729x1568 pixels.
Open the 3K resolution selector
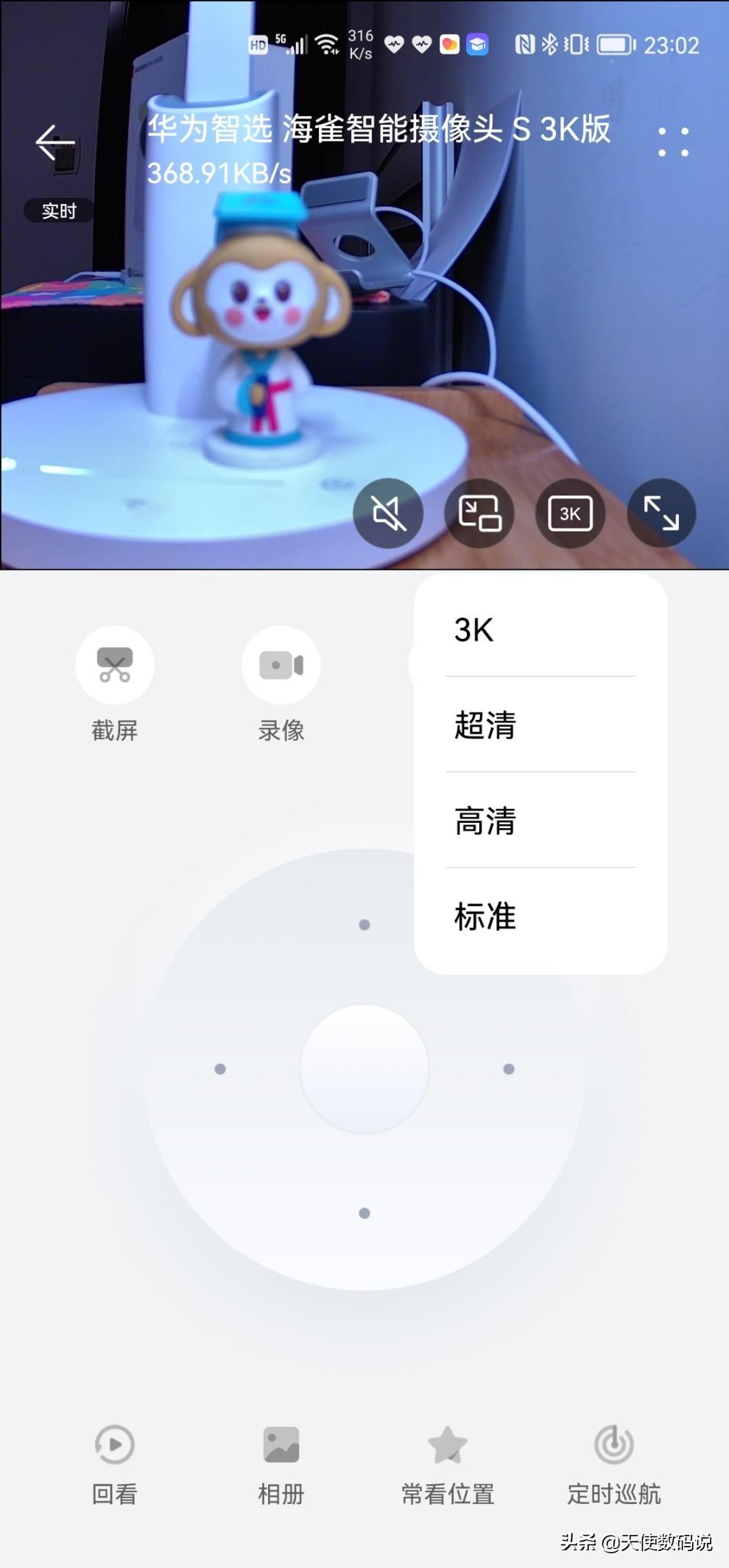569,513
